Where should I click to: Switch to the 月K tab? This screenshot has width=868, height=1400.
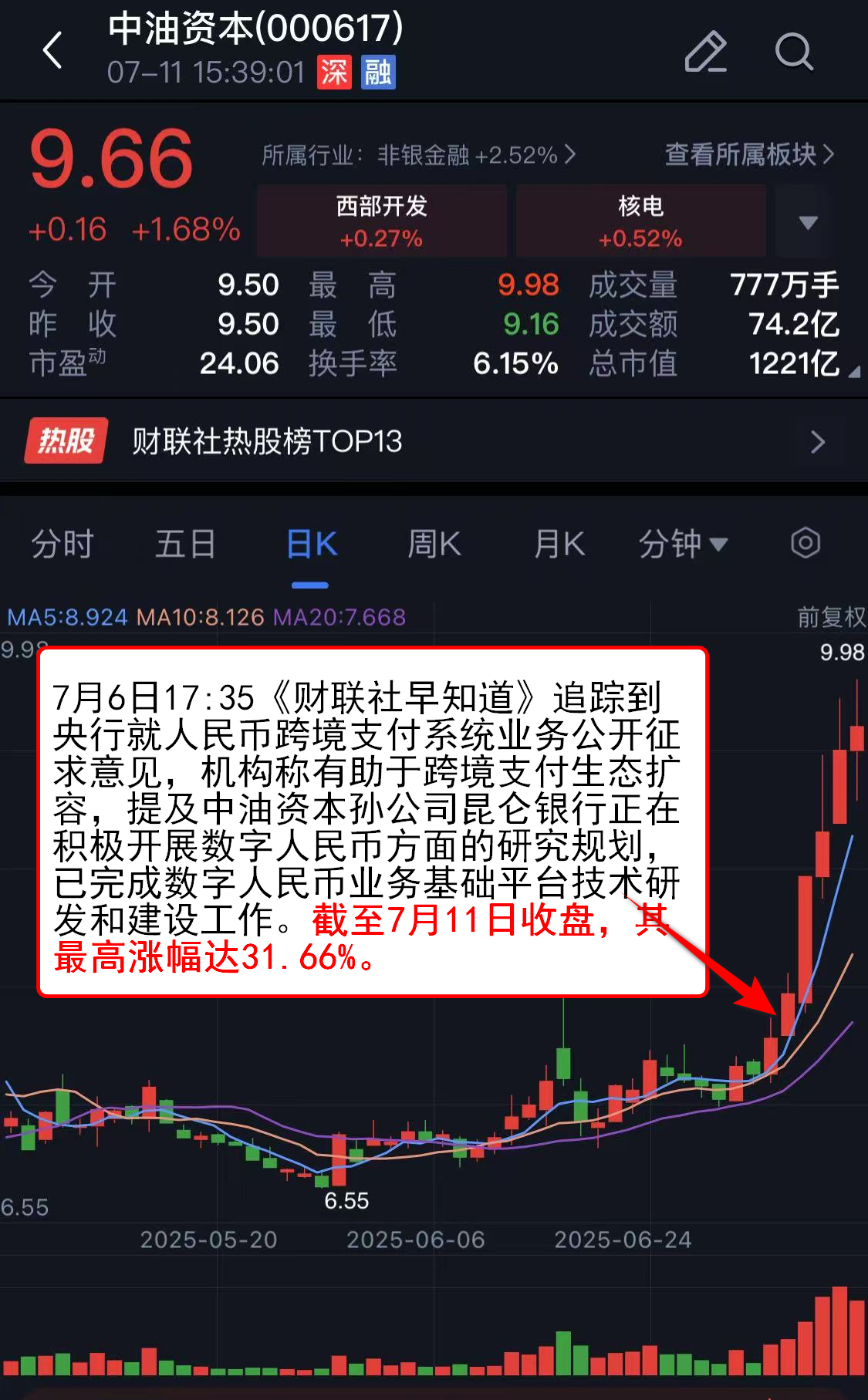[559, 544]
